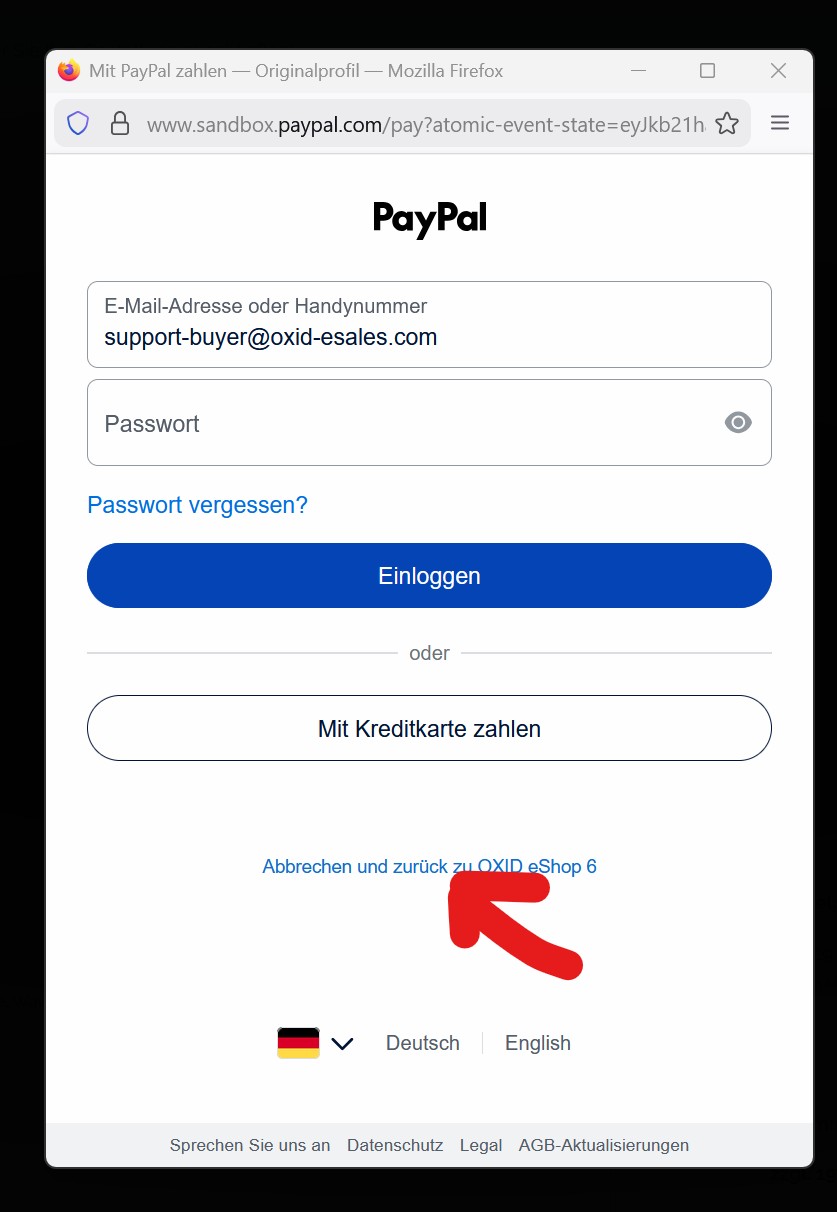Open Sprechen Sie uns an link
Viewport: 837px width, 1212px height.
pos(250,1145)
